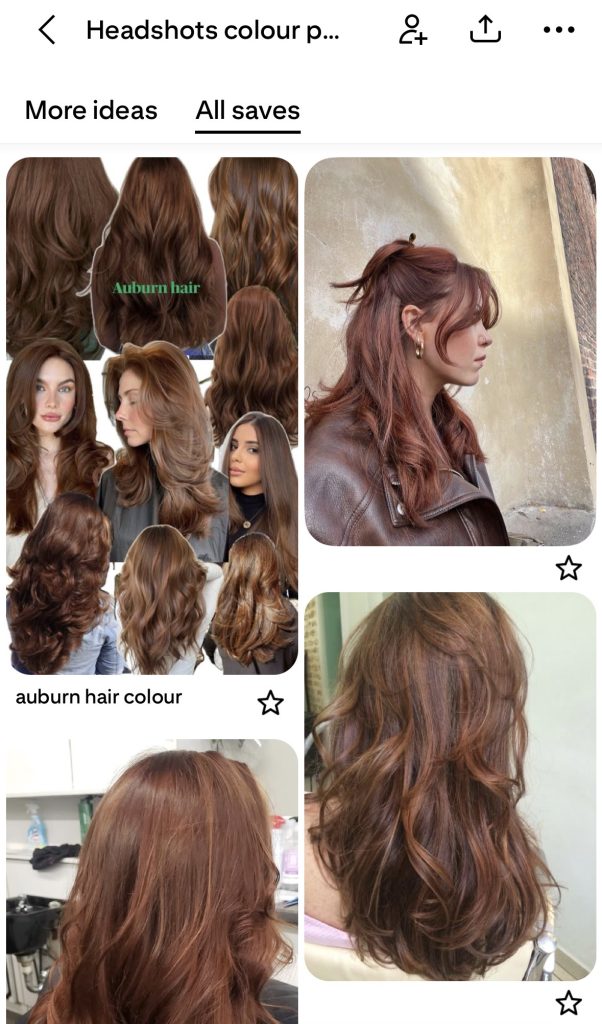Favorite the auburn hair colour pin
602x1024 pixels.
pyautogui.click(x=270, y=703)
